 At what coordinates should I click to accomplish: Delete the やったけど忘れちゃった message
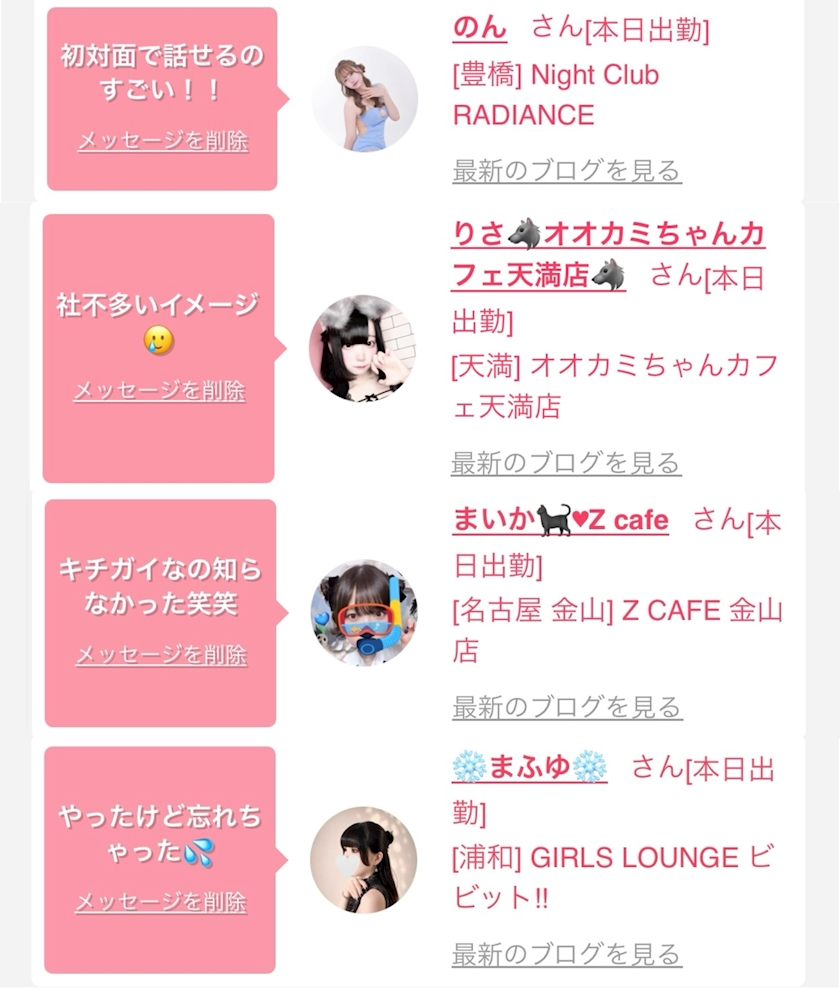(x=160, y=902)
